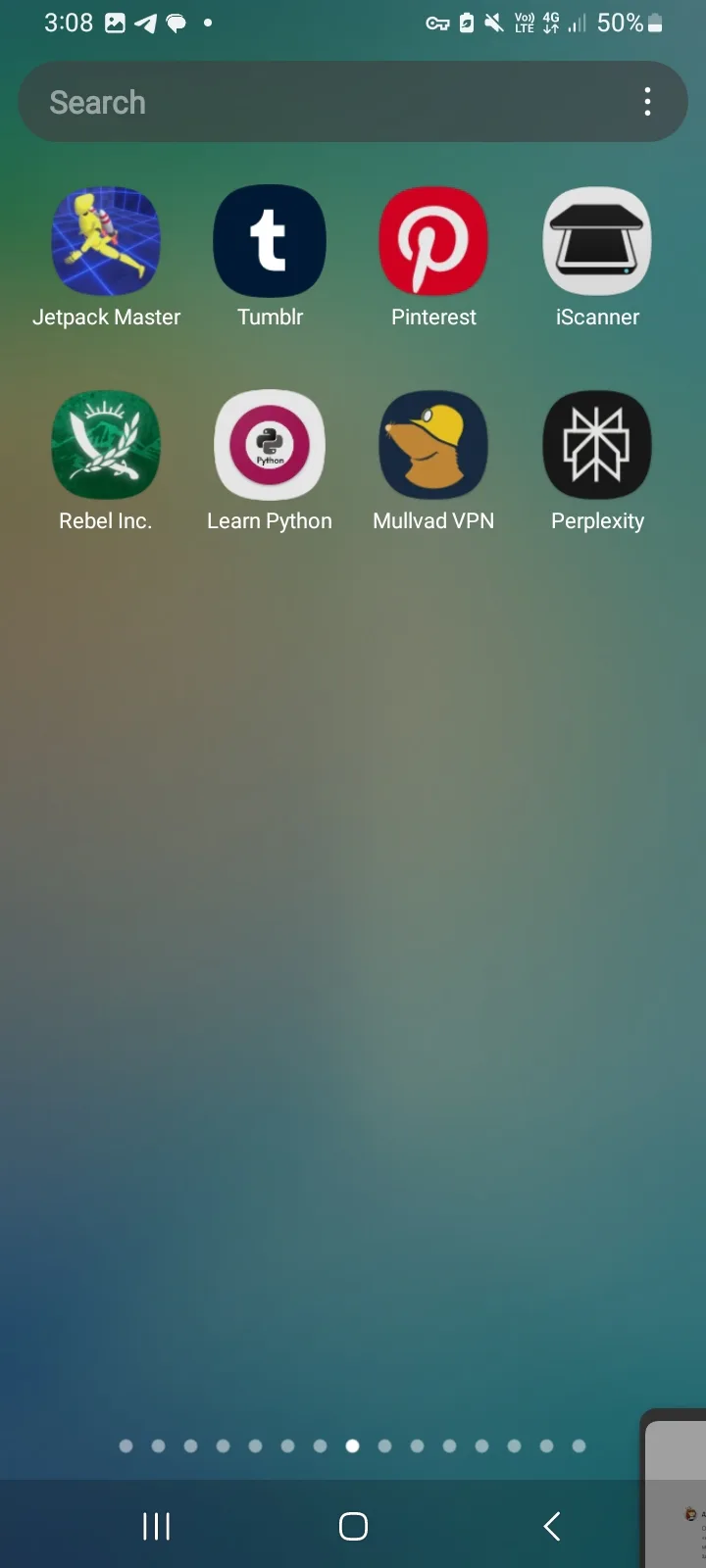Open the three-dot overflow menu

tap(647, 102)
